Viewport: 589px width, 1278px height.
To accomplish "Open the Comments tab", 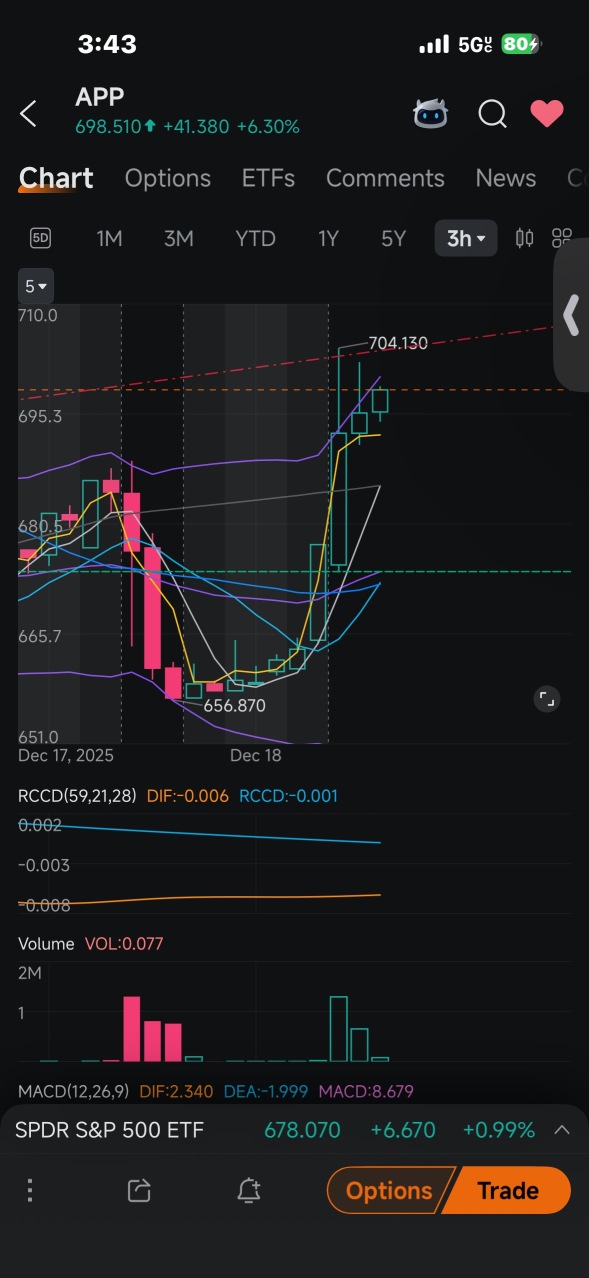I will coord(385,178).
